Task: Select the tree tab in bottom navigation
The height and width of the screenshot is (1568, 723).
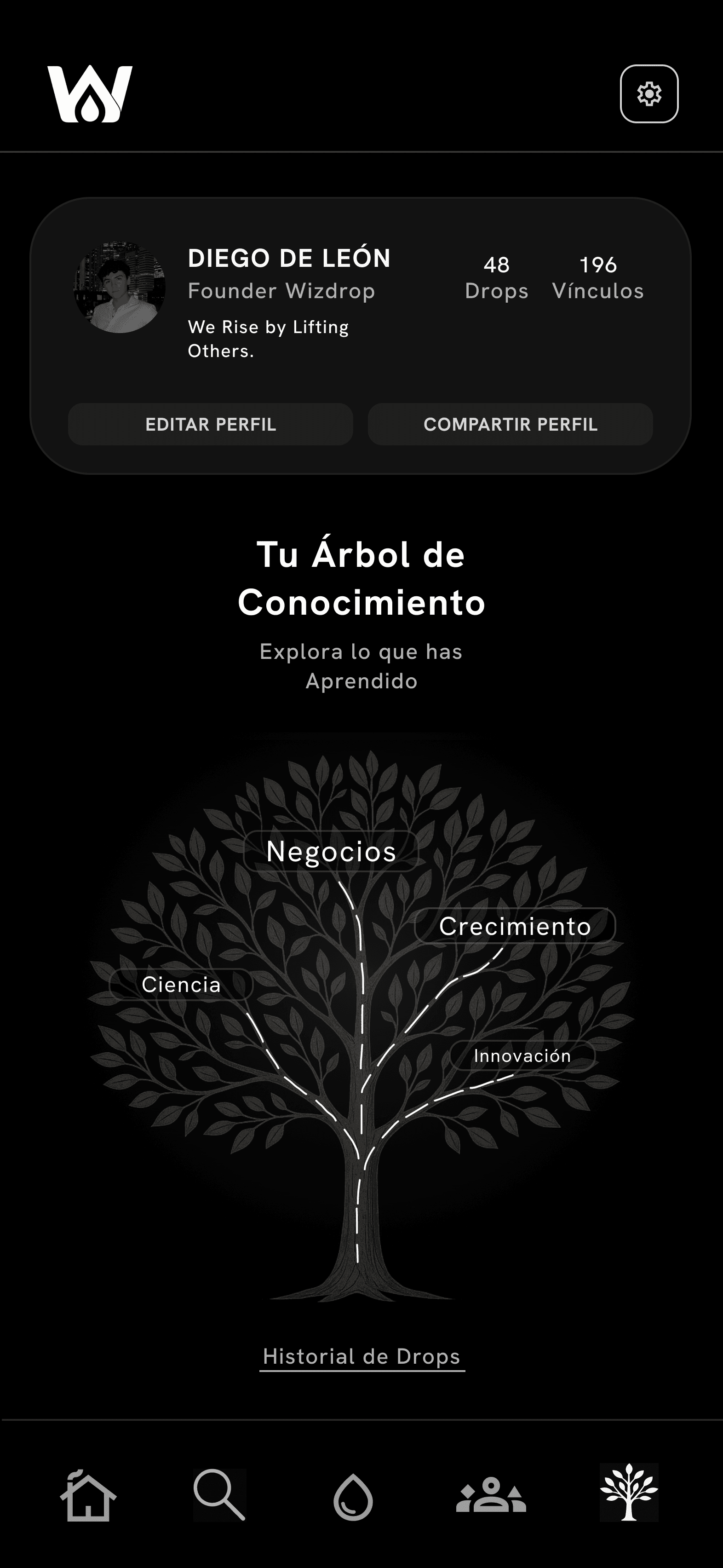Action: tap(629, 1493)
